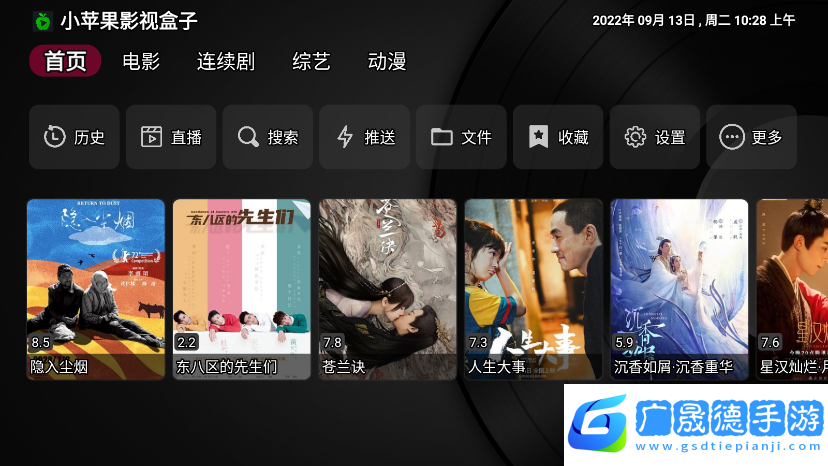Show 更多 more options
The height and width of the screenshot is (466, 828).
751,137
